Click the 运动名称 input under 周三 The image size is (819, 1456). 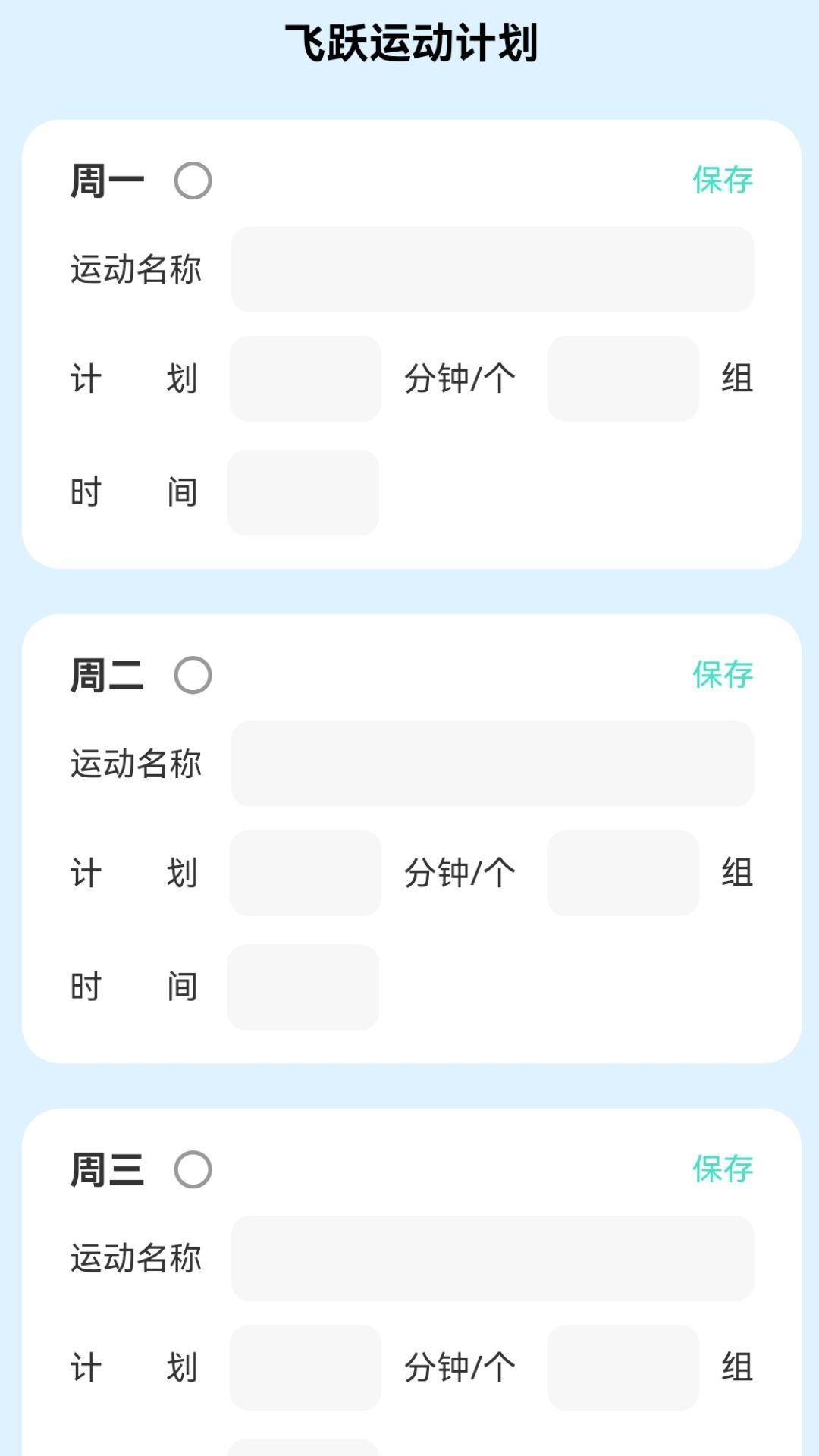pos(493,1257)
